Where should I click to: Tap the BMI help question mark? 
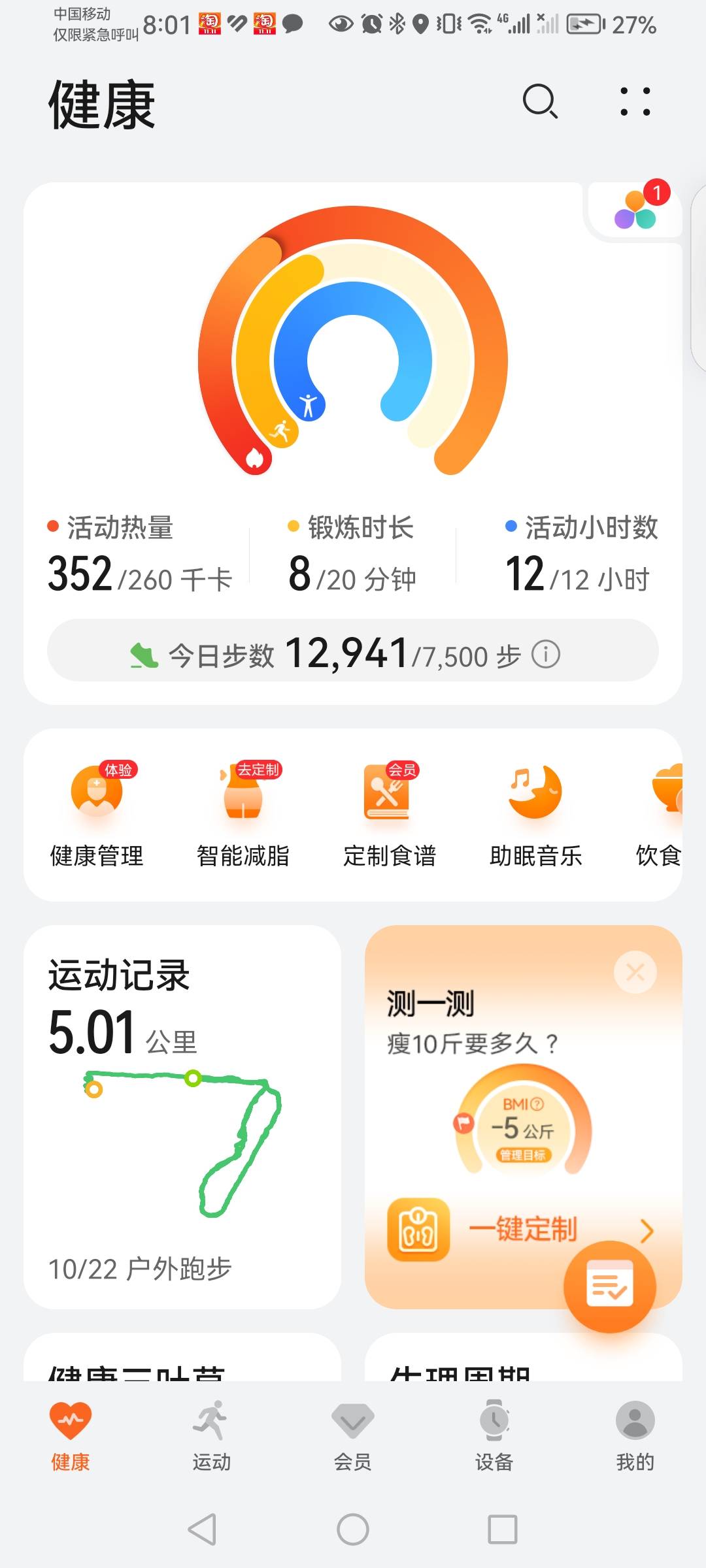pos(535,1102)
